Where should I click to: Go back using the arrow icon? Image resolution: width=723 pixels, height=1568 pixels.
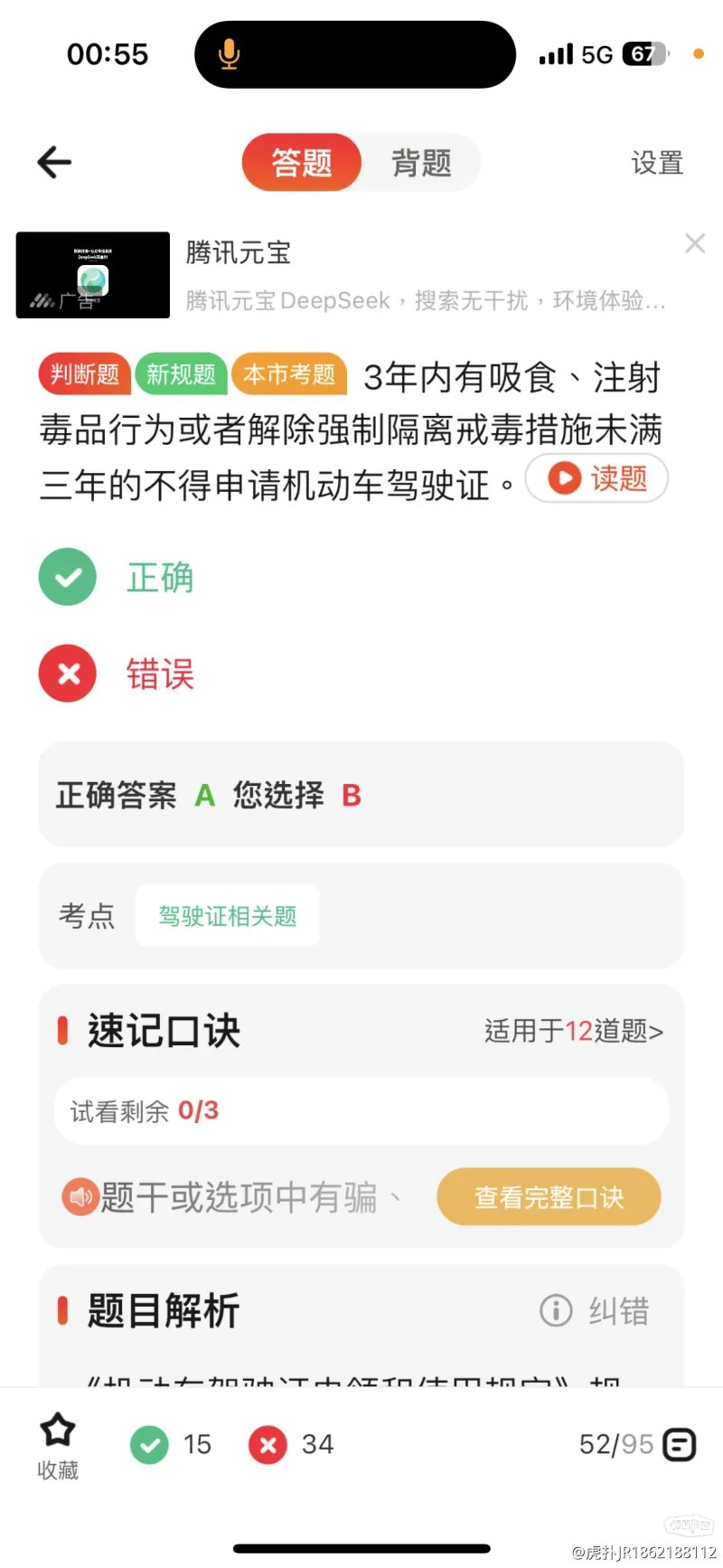tap(54, 162)
